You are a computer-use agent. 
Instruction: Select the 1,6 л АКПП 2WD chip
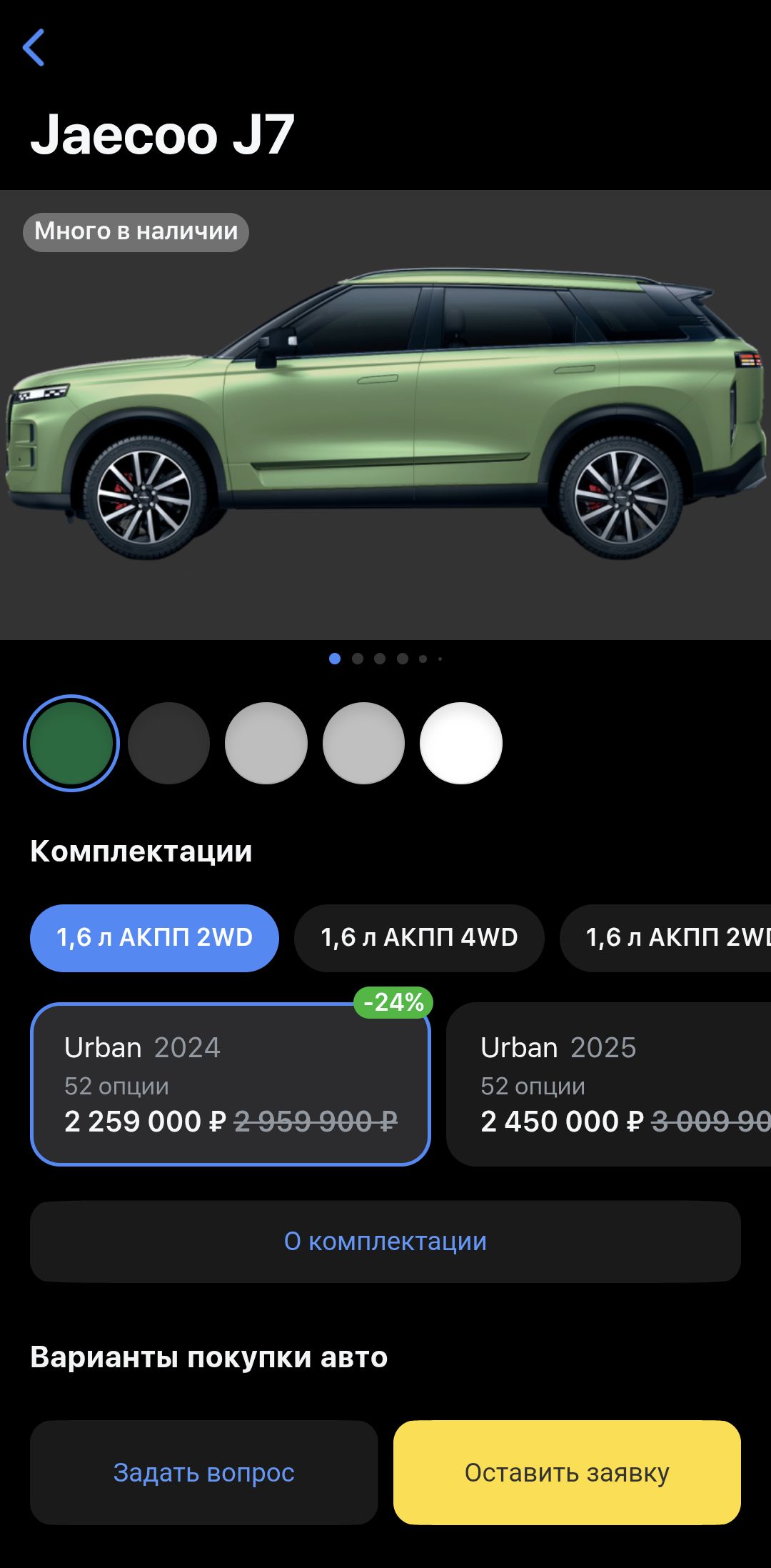pyautogui.click(x=154, y=938)
